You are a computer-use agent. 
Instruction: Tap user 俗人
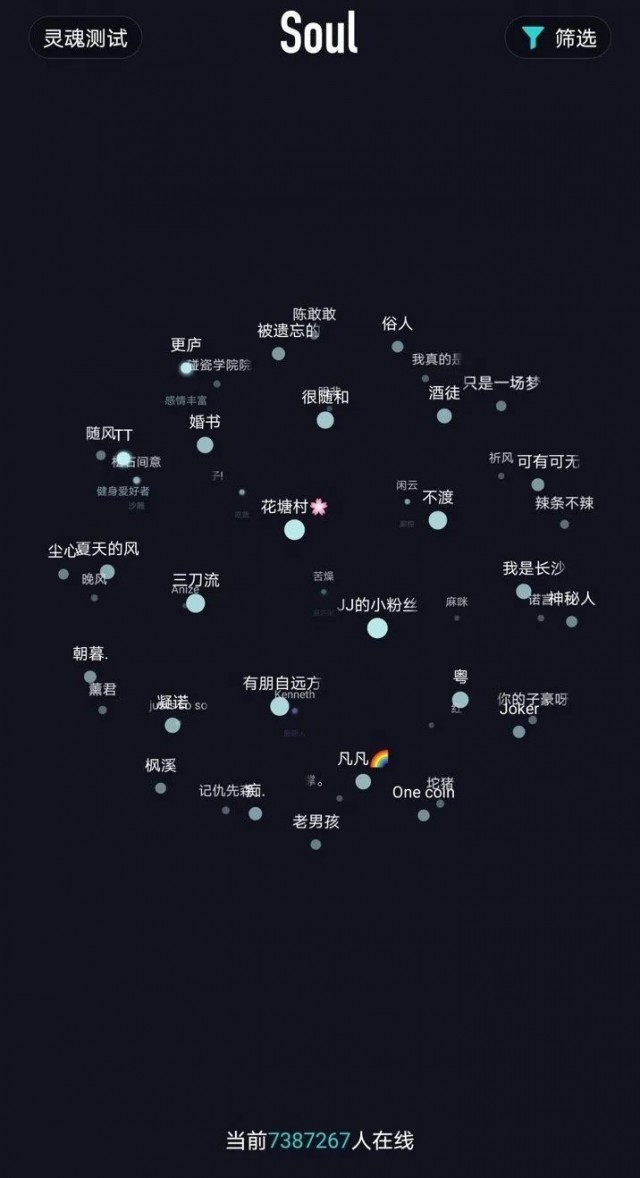click(x=397, y=346)
